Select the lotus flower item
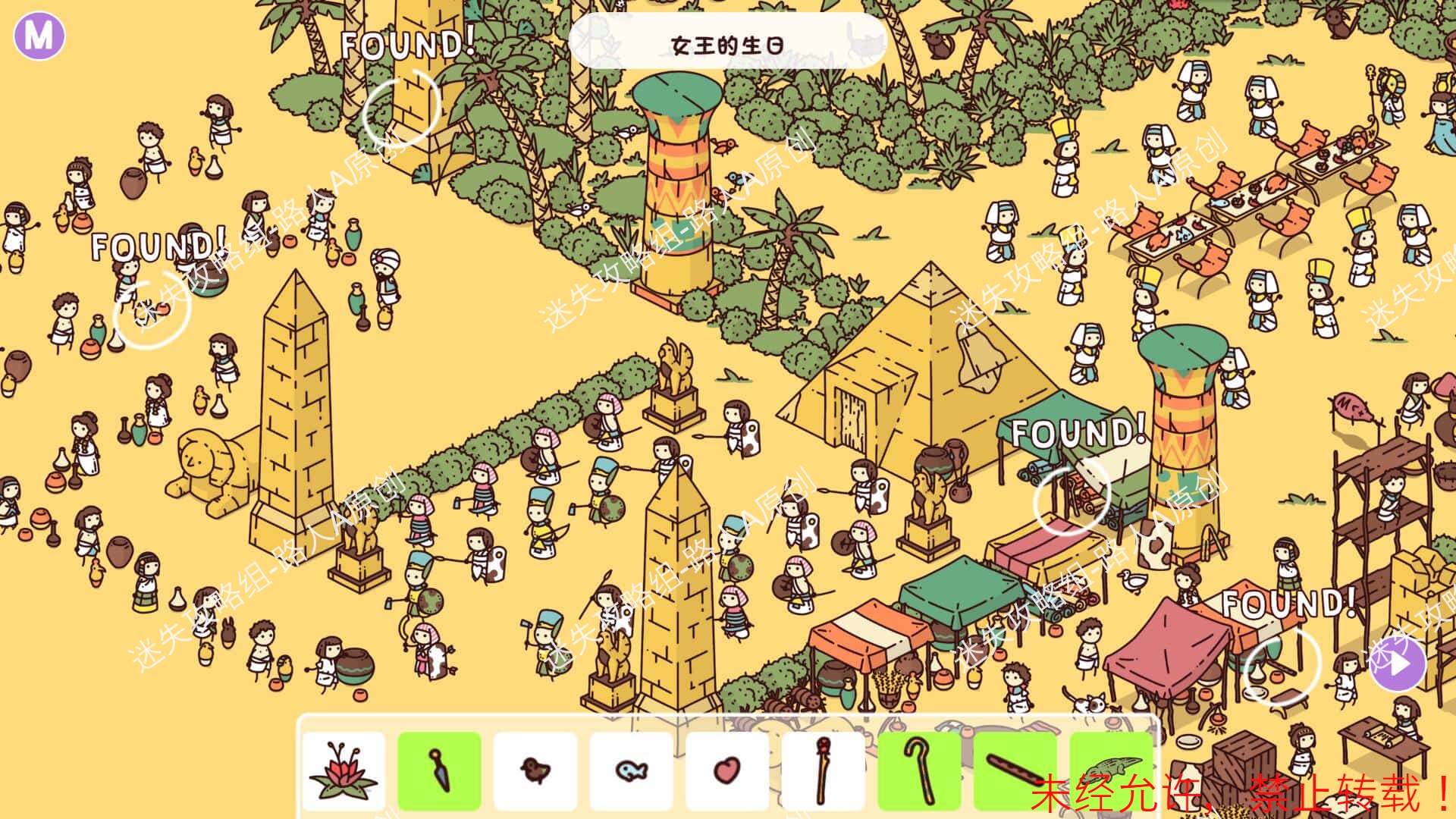Image resolution: width=1456 pixels, height=819 pixels. coord(344,771)
